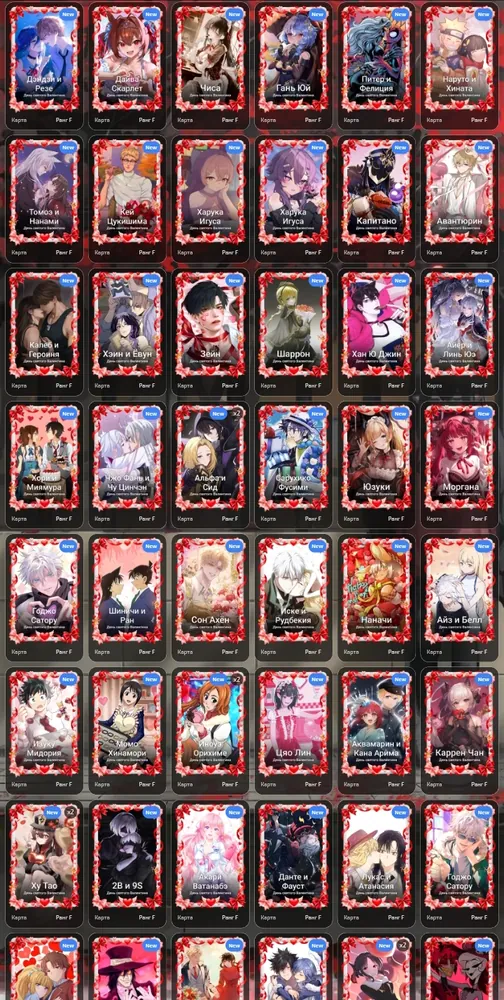Select the Чиса card
The image size is (504, 1000).
[x=211, y=66]
